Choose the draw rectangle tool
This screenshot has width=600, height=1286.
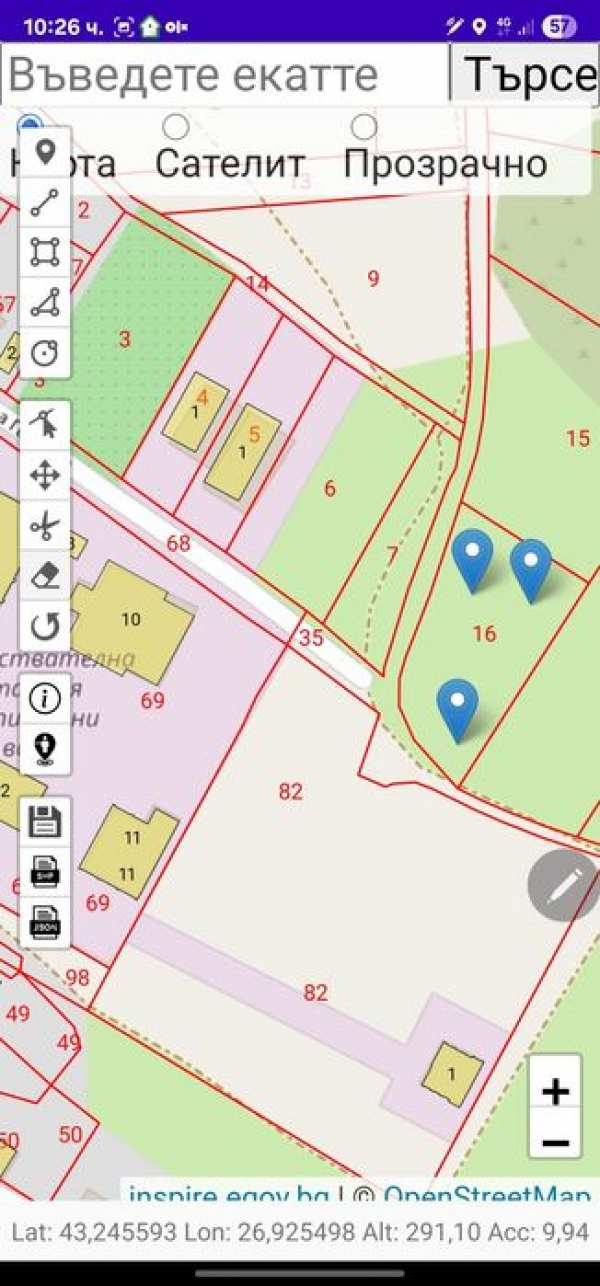click(45, 252)
